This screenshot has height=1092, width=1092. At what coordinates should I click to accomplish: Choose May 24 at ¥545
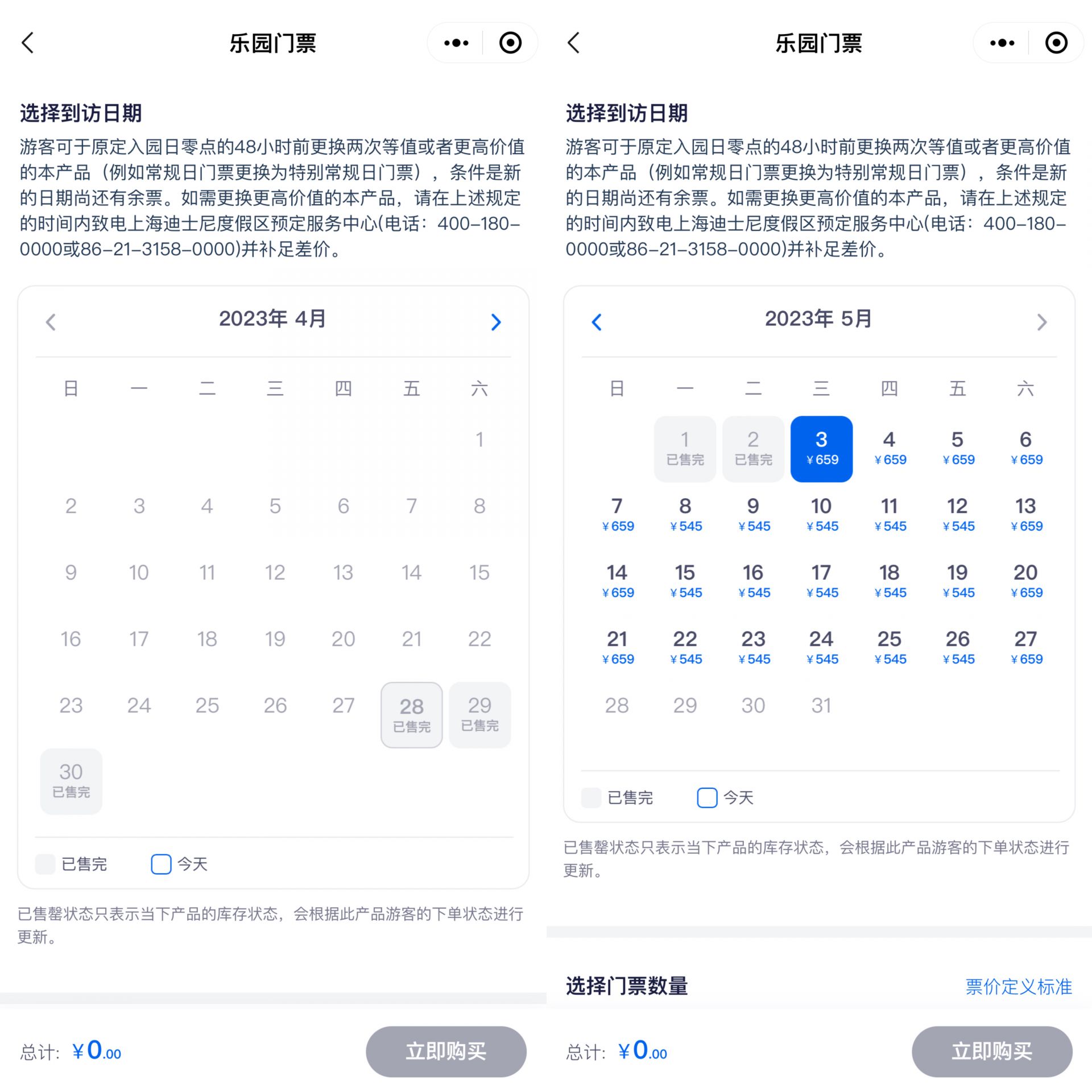(821, 648)
